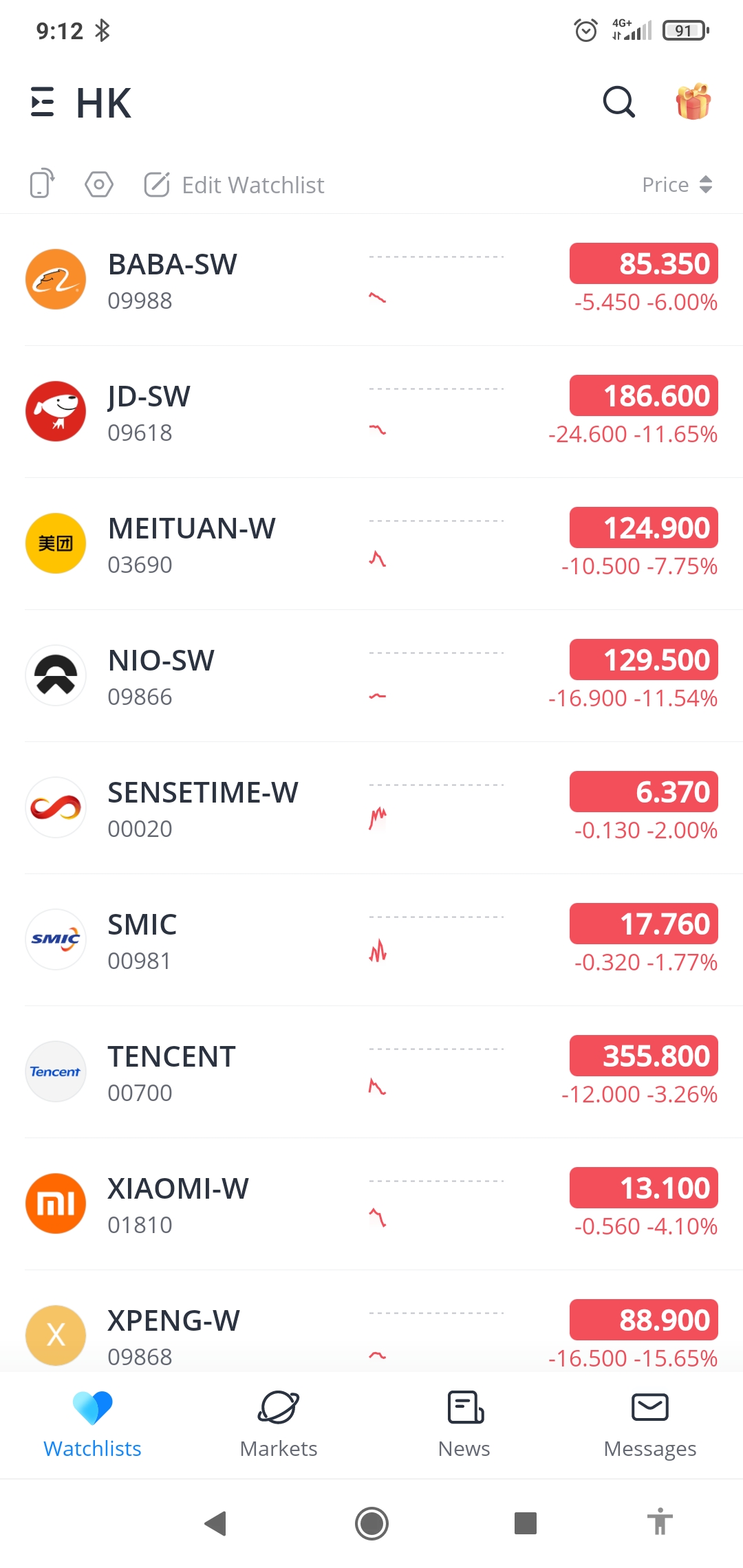
Task: Select the XIAOMI-W stock row
Action: click(x=371, y=1204)
